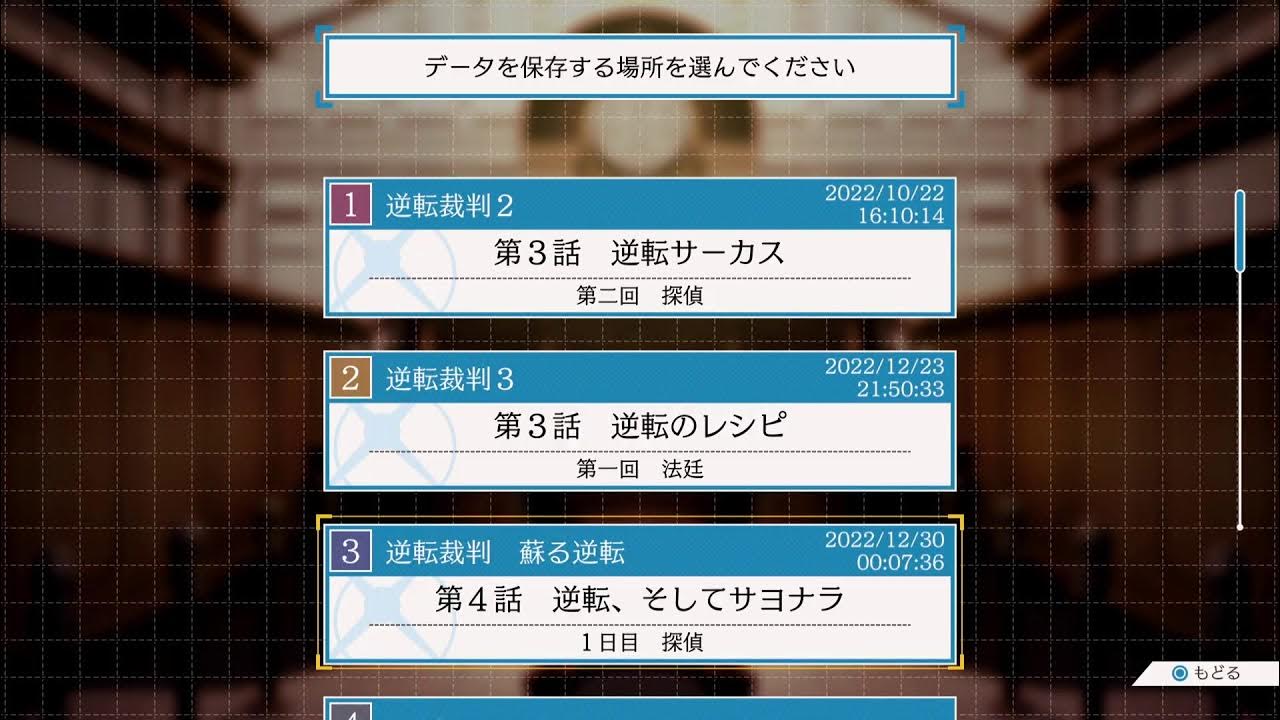Pick save slot 3 蘇る逆転
Viewport: 1280px width, 720px height.
[x=640, y=594]
